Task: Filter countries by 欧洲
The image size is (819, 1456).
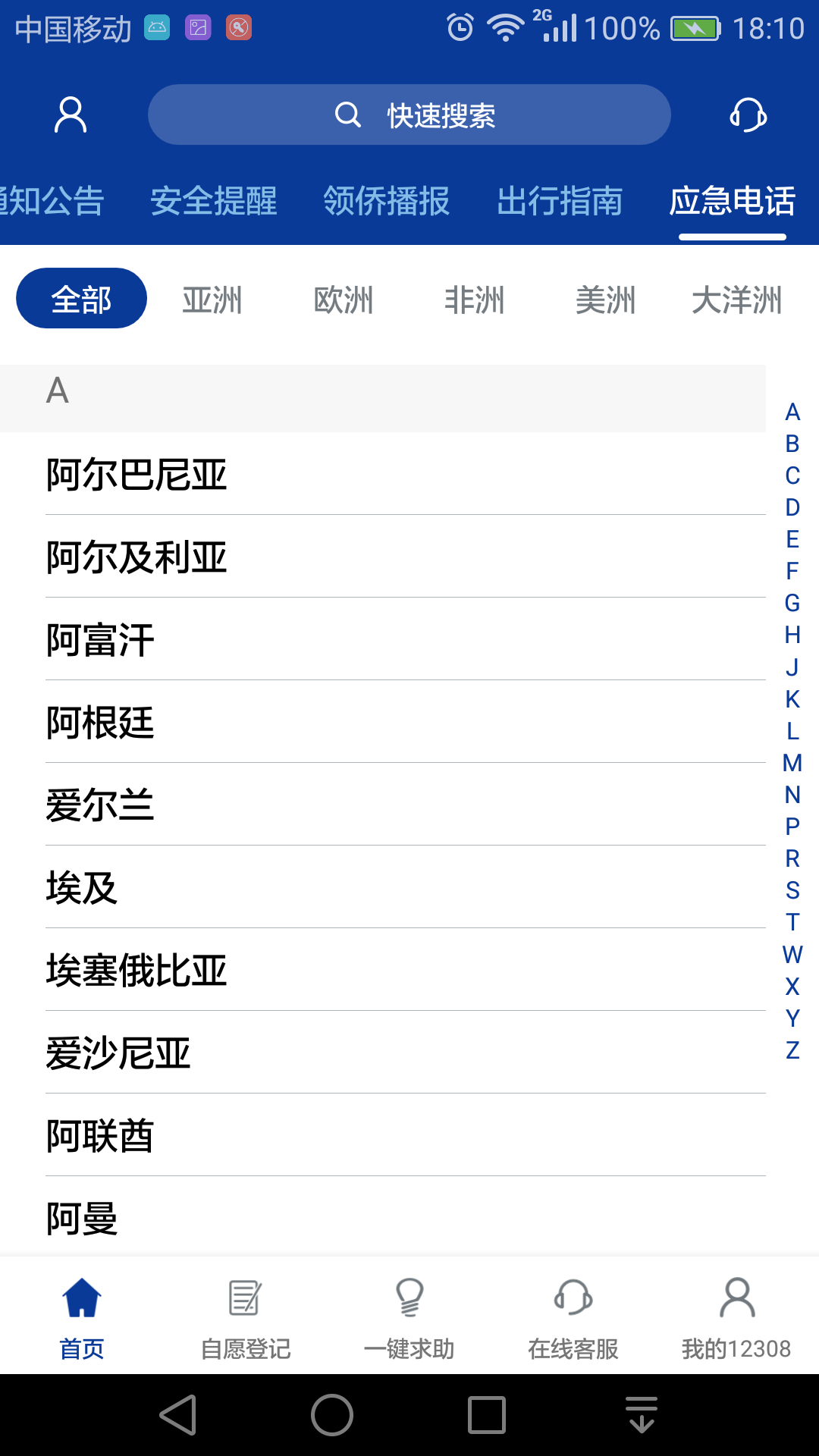Action: [x=344, y=300]
